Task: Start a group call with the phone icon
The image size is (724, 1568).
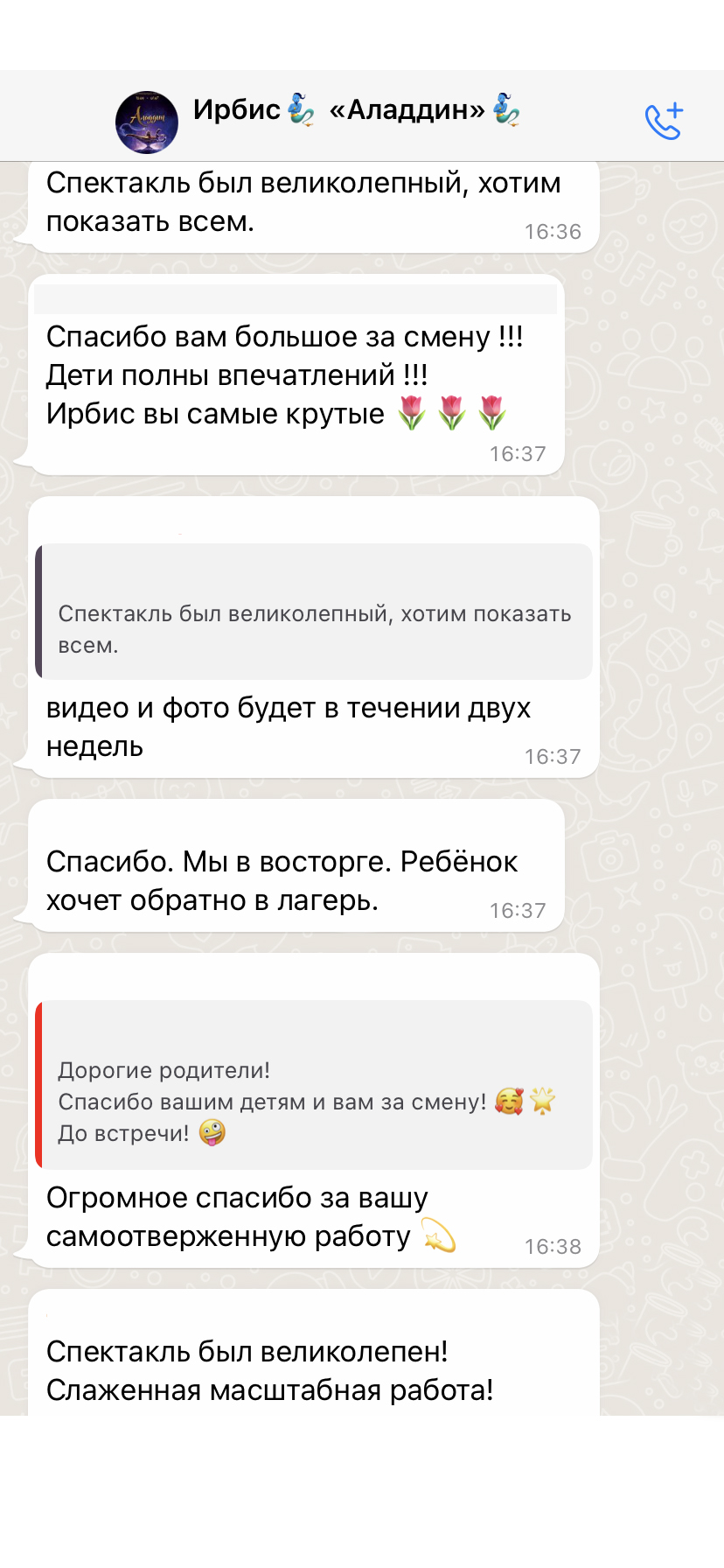Action: (x=663, y=121)
